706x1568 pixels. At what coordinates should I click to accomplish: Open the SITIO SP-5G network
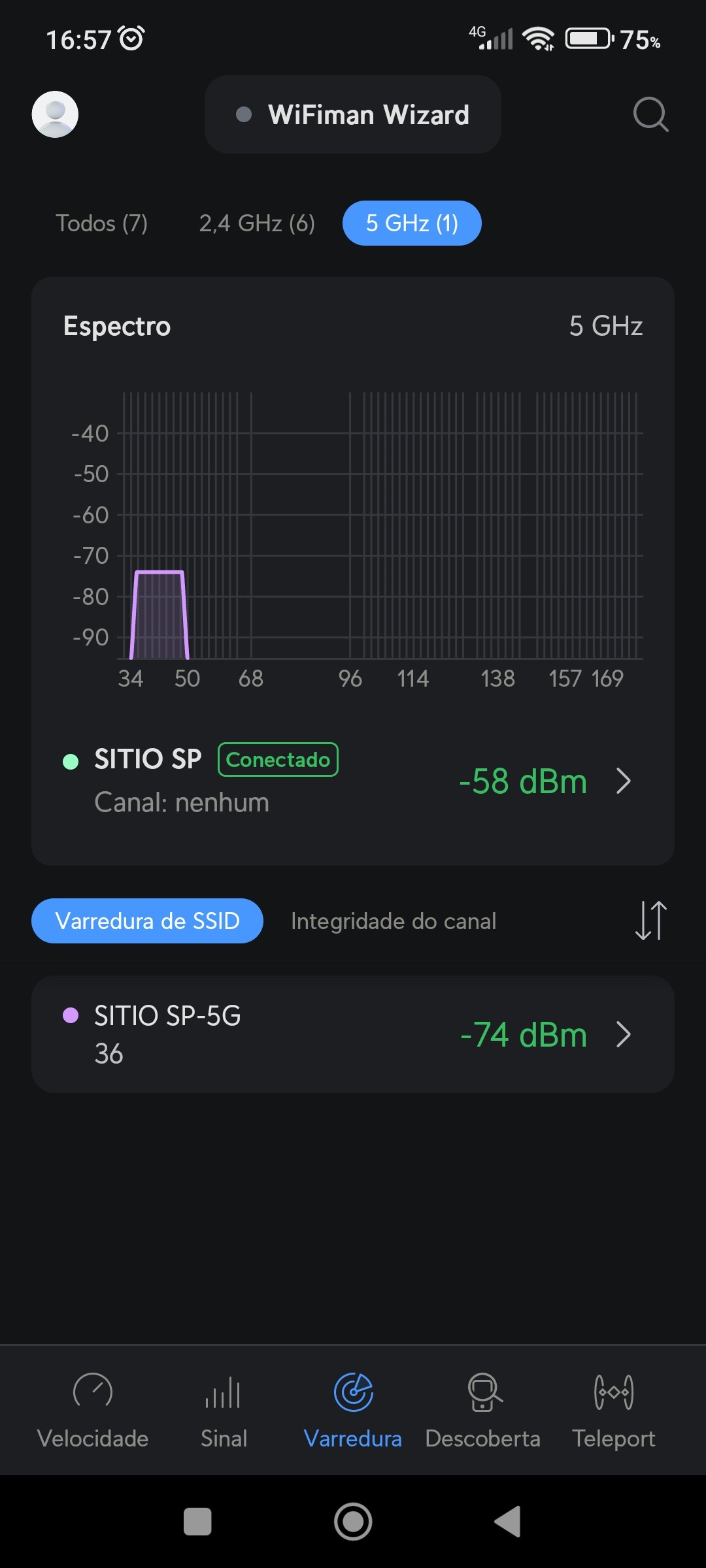(x=353, y=1034)
